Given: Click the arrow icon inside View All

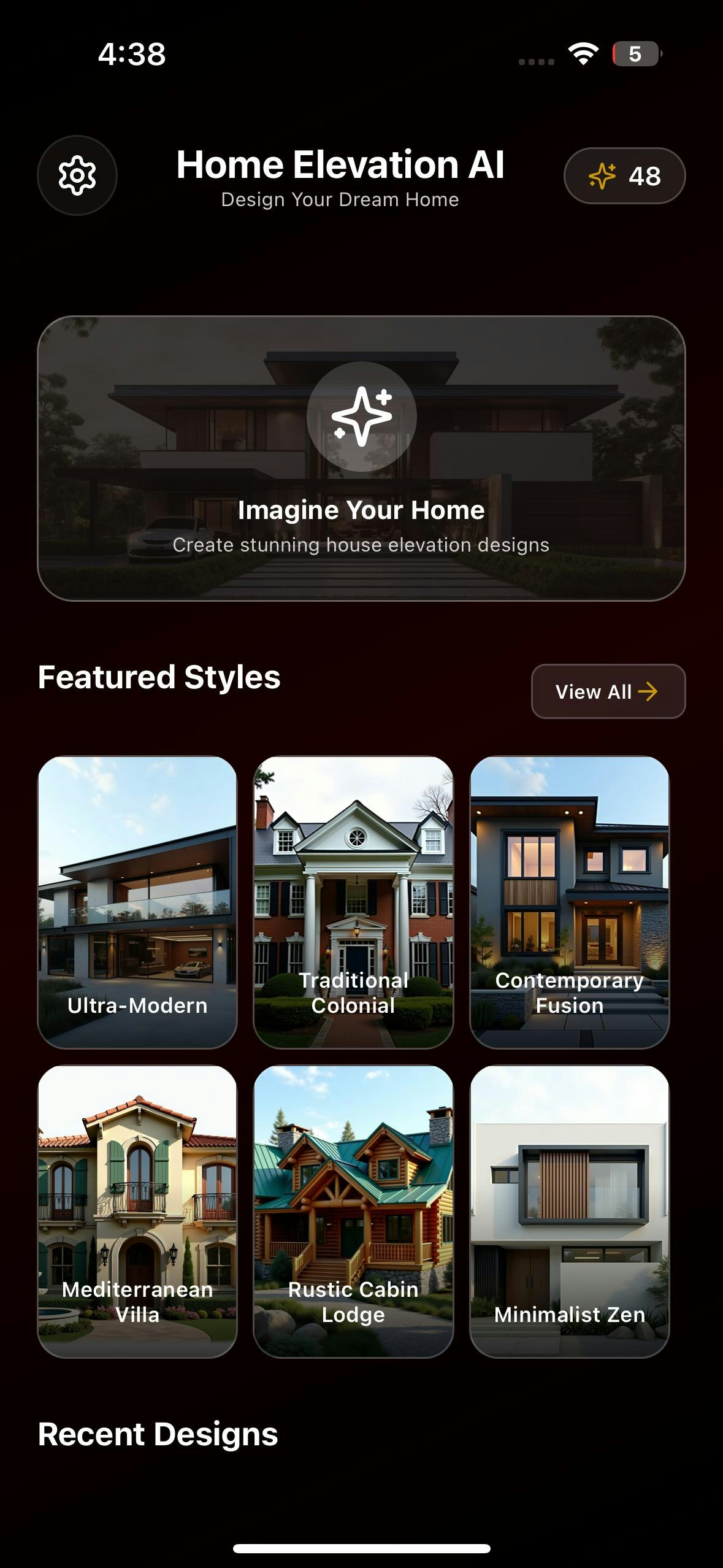Looking at the screenshot, I should (650, 691).
